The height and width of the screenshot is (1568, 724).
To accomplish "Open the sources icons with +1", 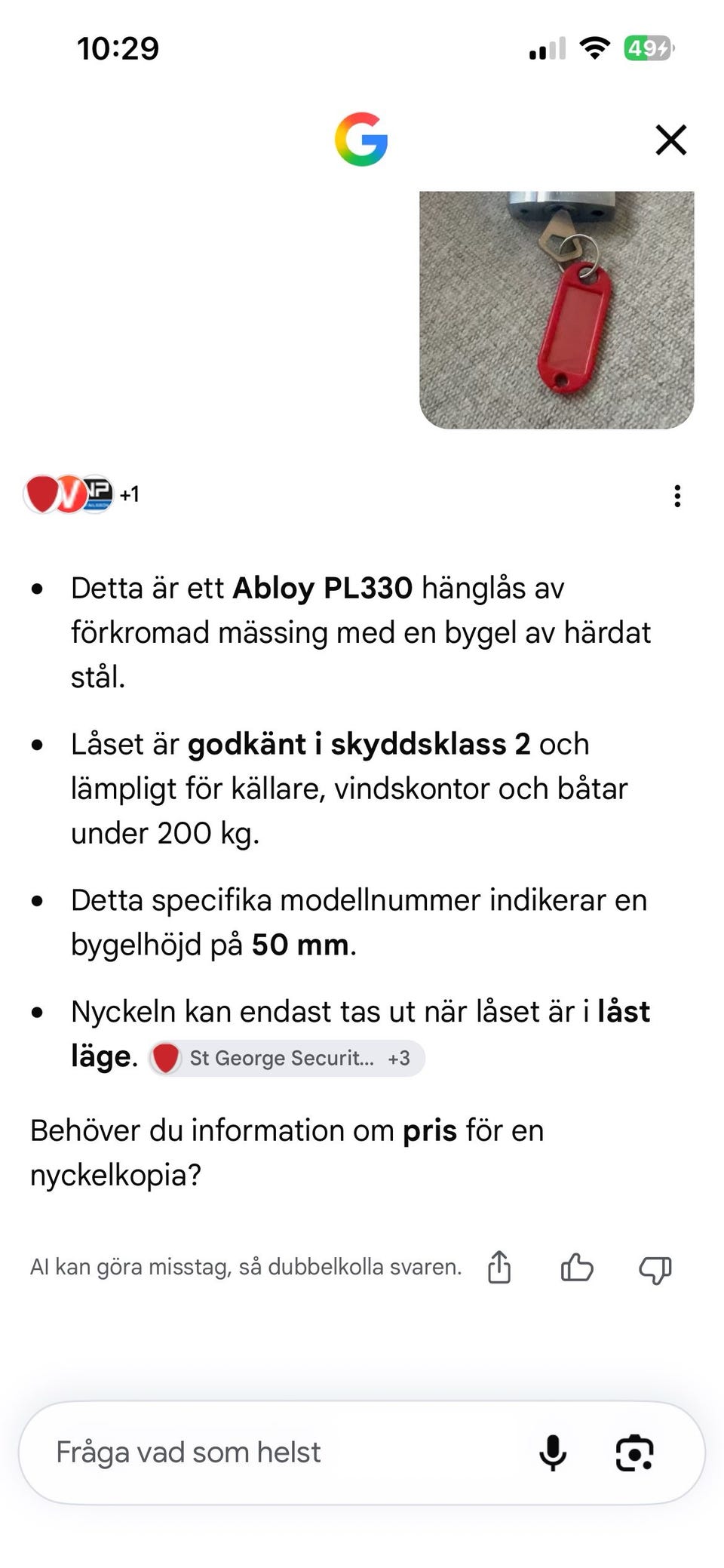I will (82, 494).
